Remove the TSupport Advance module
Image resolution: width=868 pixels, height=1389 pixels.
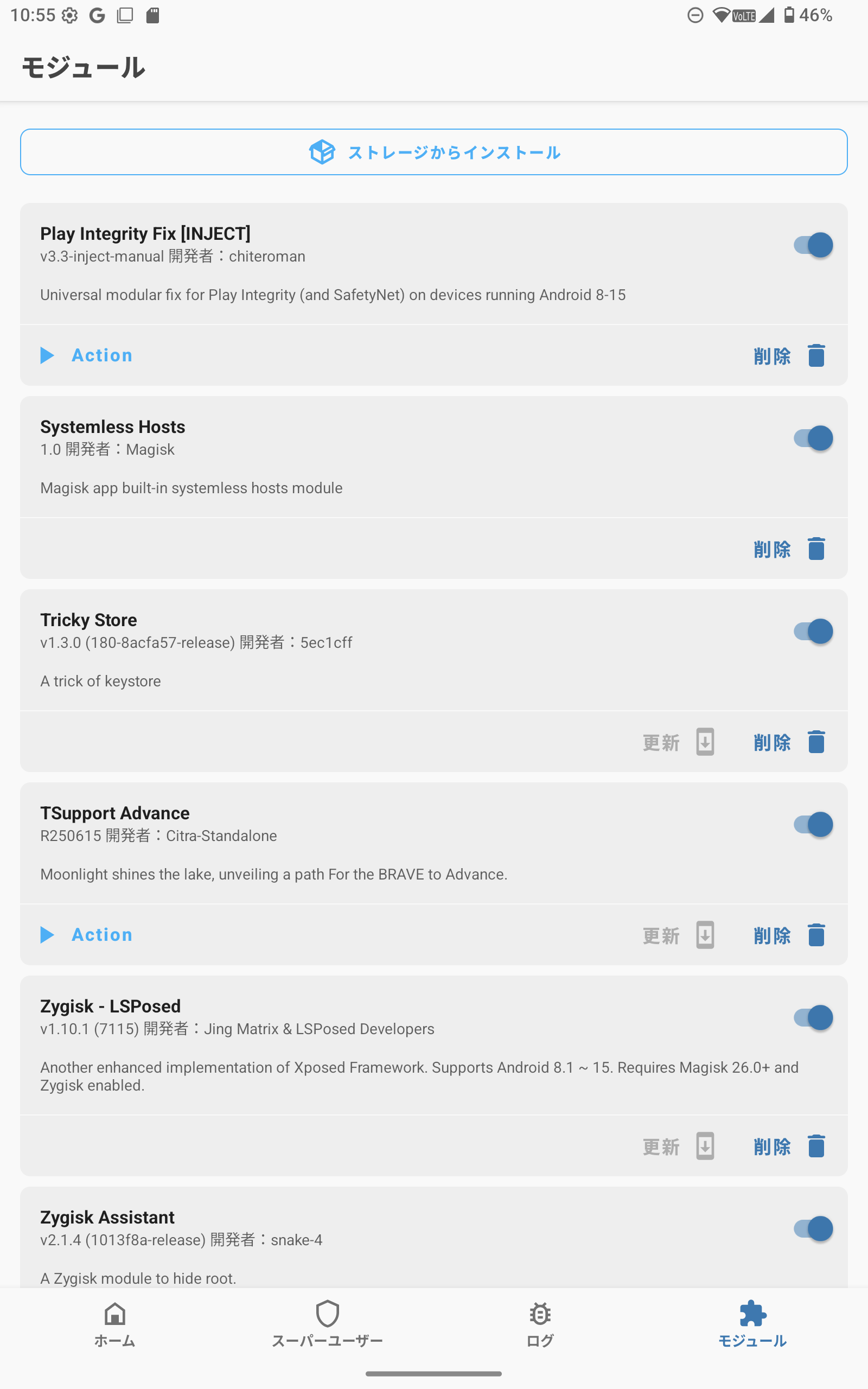coord(789,935)
